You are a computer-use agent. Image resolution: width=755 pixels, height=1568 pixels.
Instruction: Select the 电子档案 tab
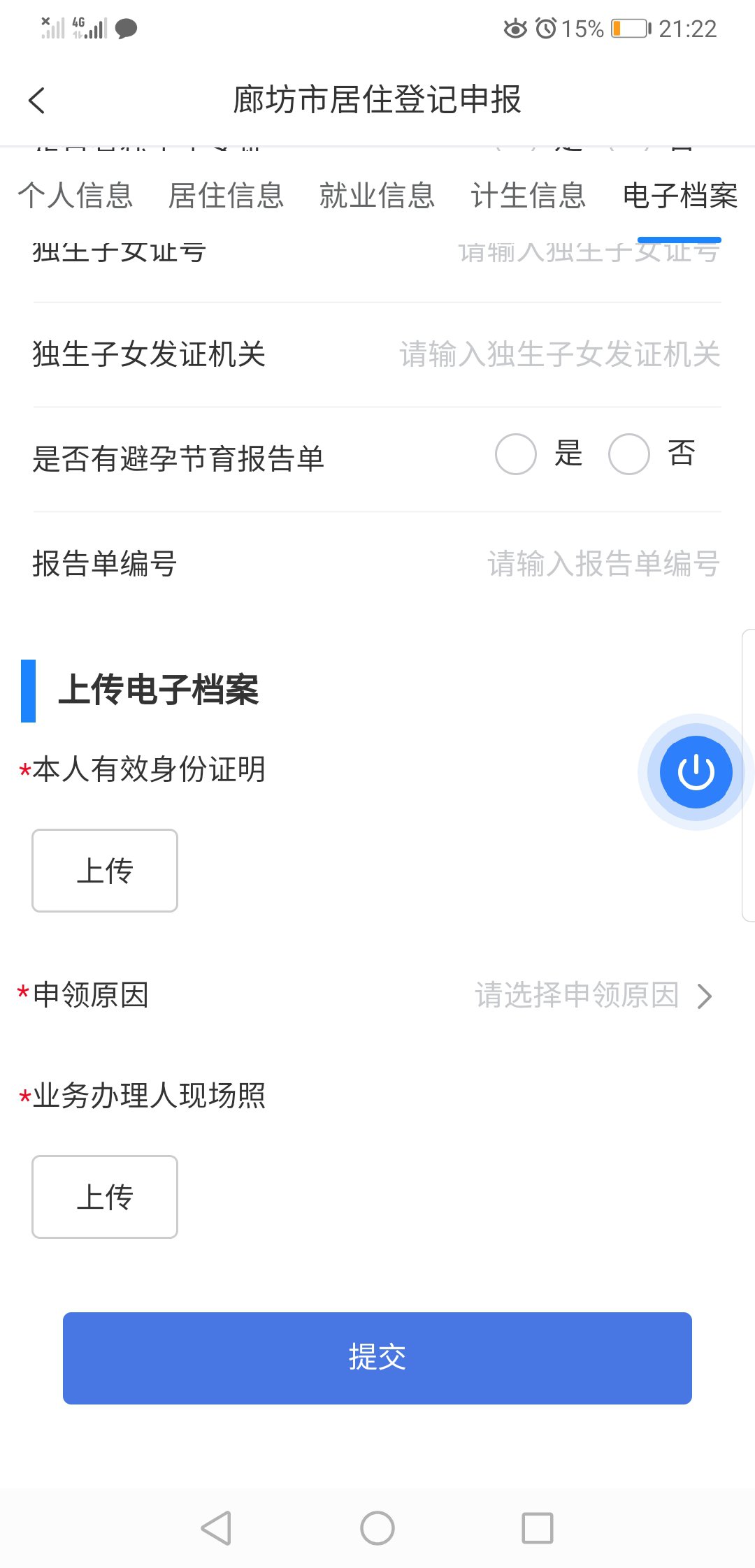click(679, 195)
